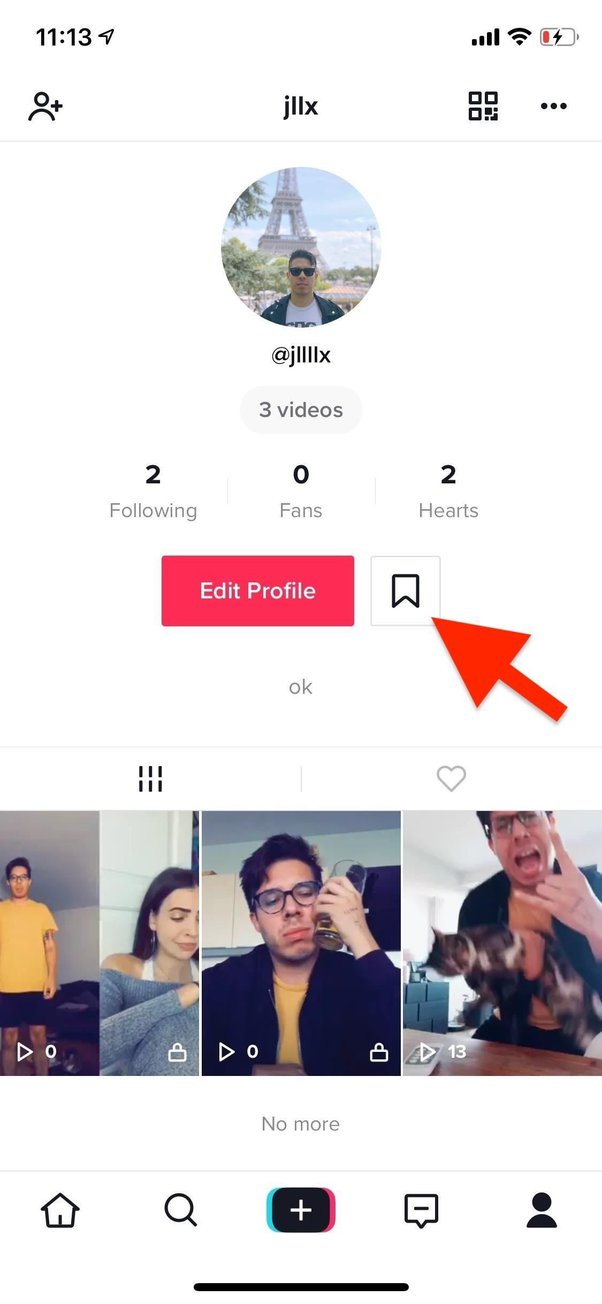The height and width of the screenshot is (1304, 602).
Task: Switch to the posted videos grid tab
Action: [x=150, y=779]
